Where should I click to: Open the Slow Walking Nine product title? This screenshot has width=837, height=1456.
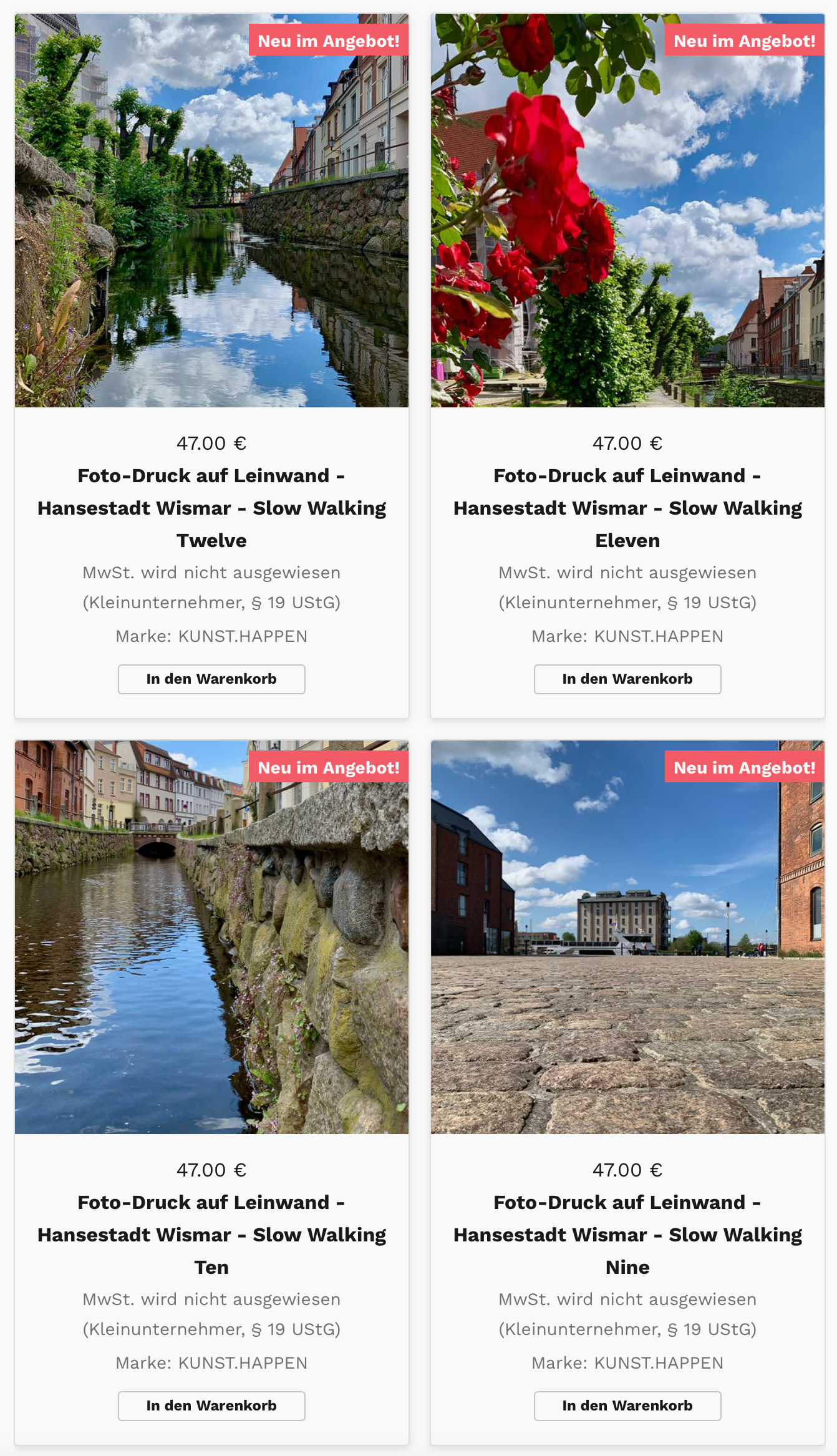click(627, 1235)
